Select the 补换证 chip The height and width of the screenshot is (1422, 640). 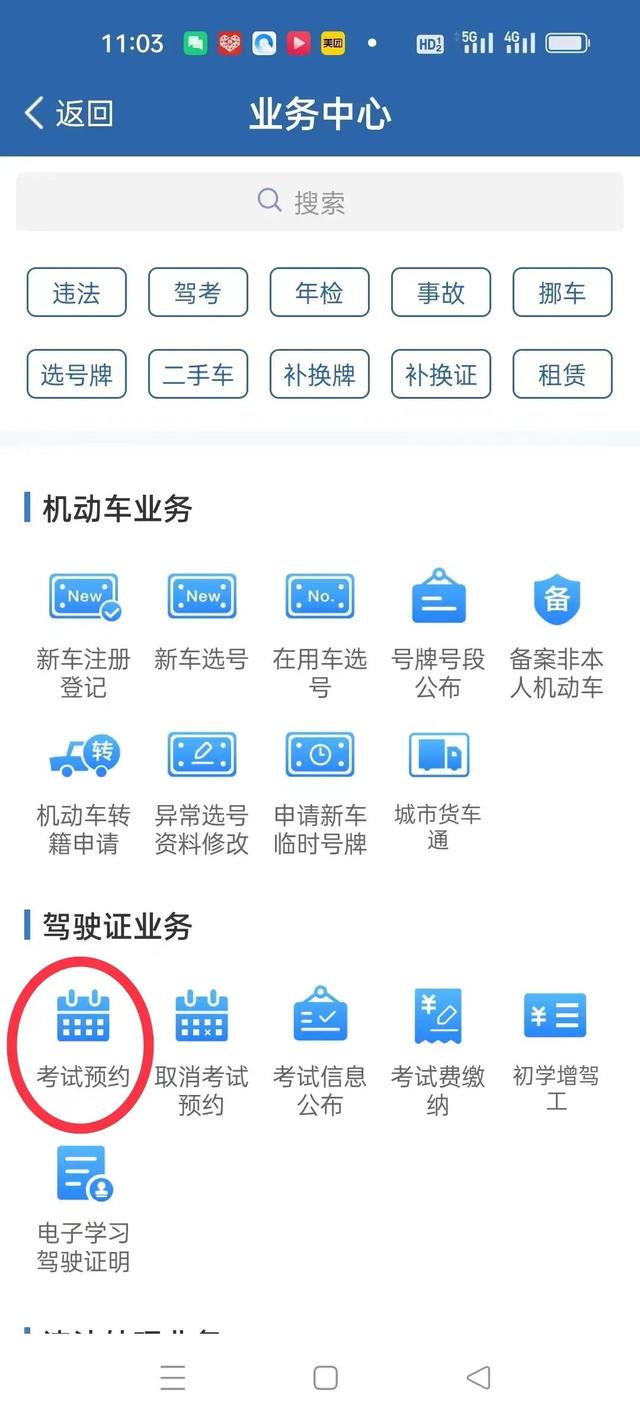(x=441, y=374)
